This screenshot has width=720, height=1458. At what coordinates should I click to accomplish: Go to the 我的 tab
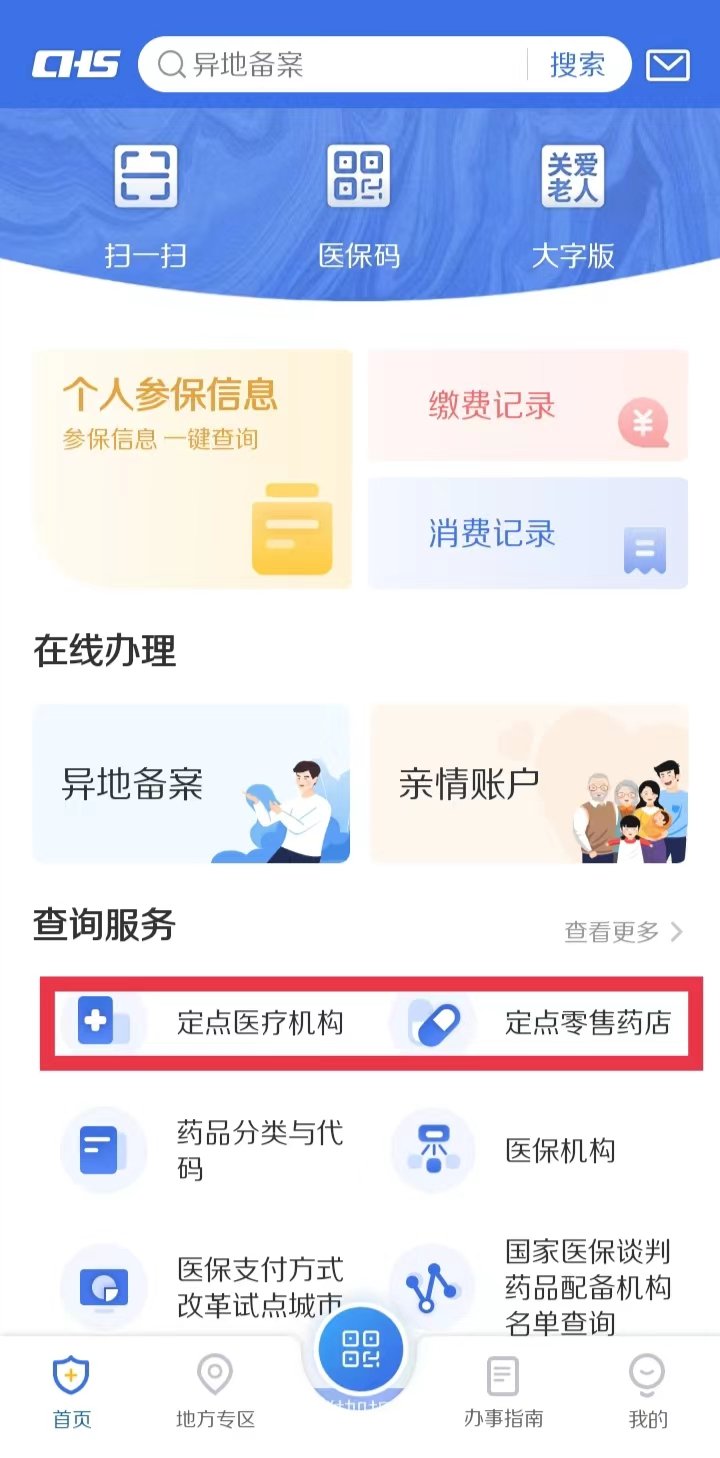[x=647, y=1392]
